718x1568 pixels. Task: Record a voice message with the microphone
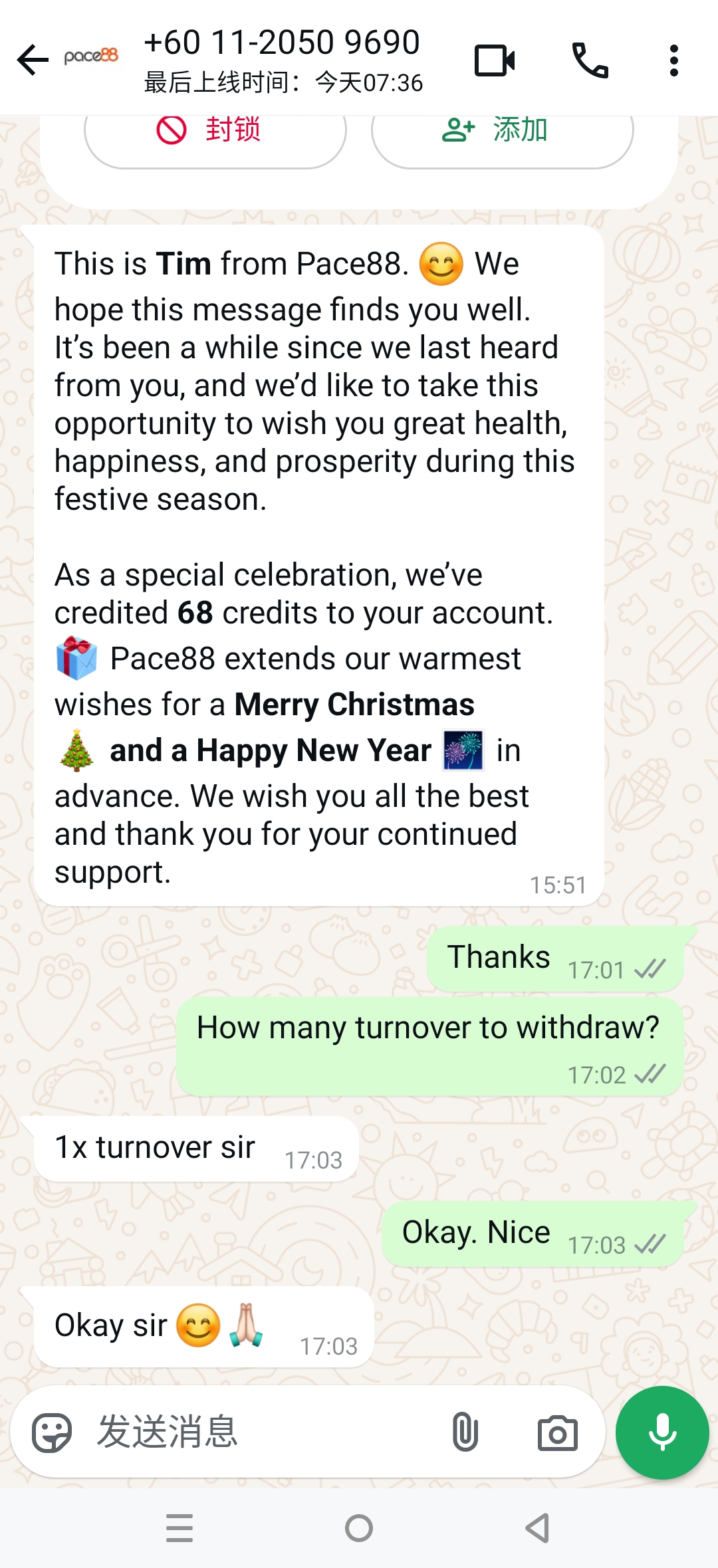[662, 1432]
